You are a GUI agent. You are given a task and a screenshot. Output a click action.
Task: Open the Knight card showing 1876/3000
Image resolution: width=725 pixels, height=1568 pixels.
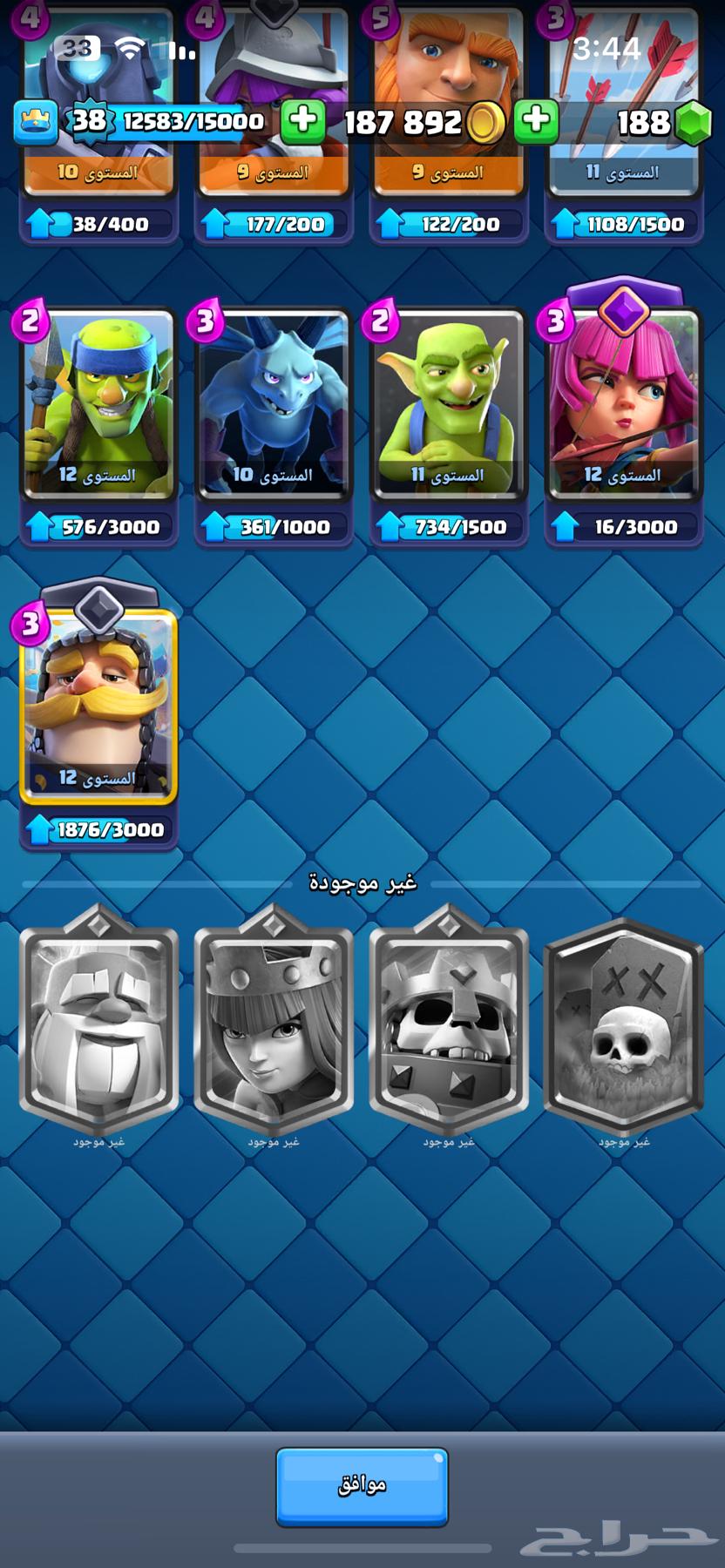coord(98,706)
